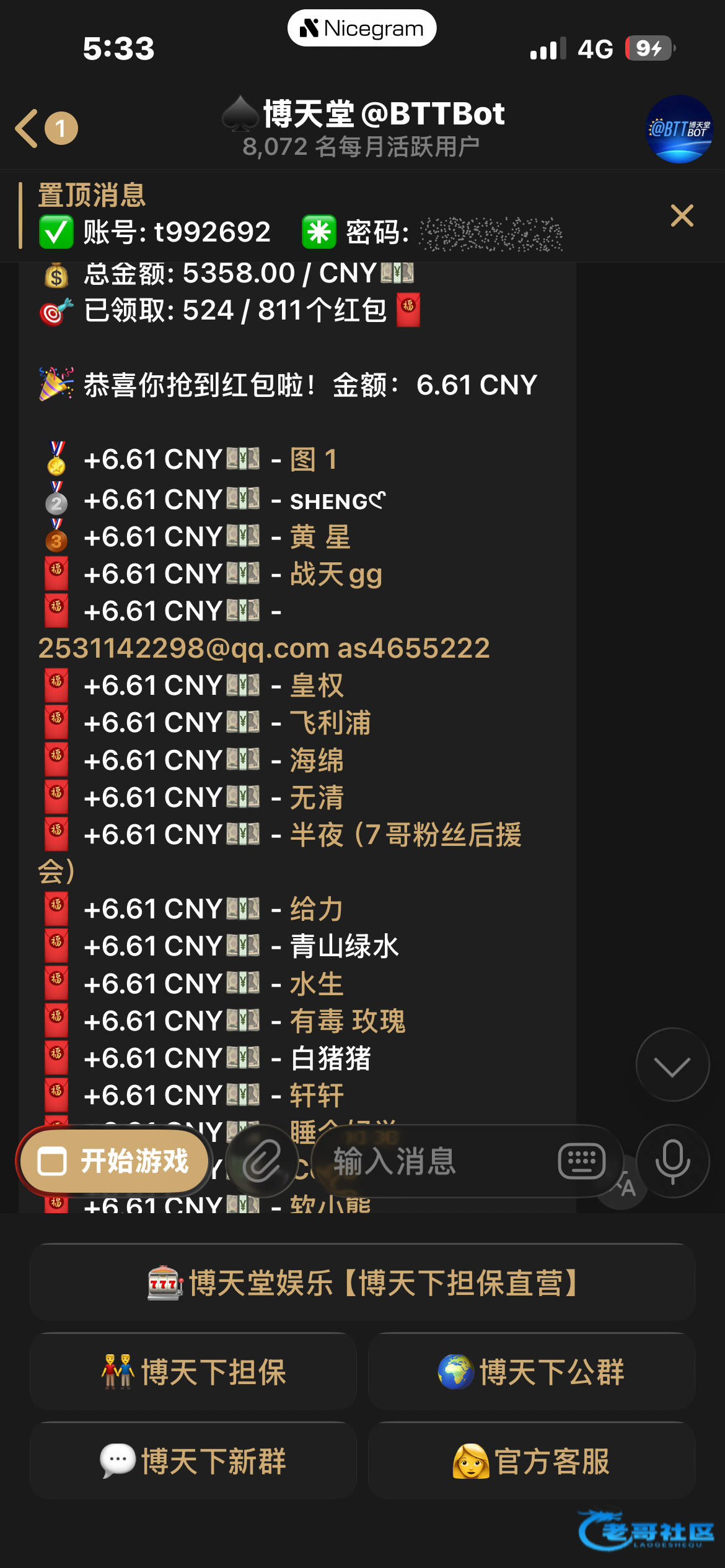The image size is (725, 1568).
Task: Record a voice message
Action: (x=672, y=1161)
